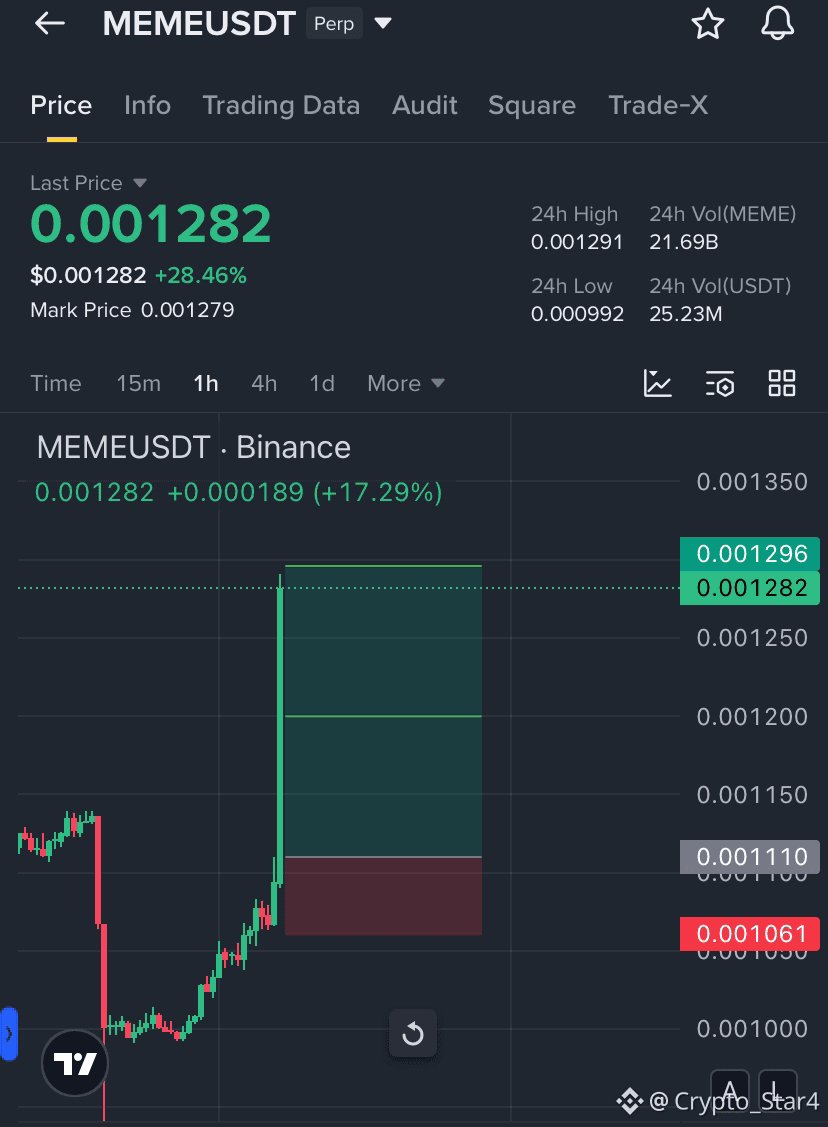Open the grid layout icon
828x1127 pixels.
(782, 383)
